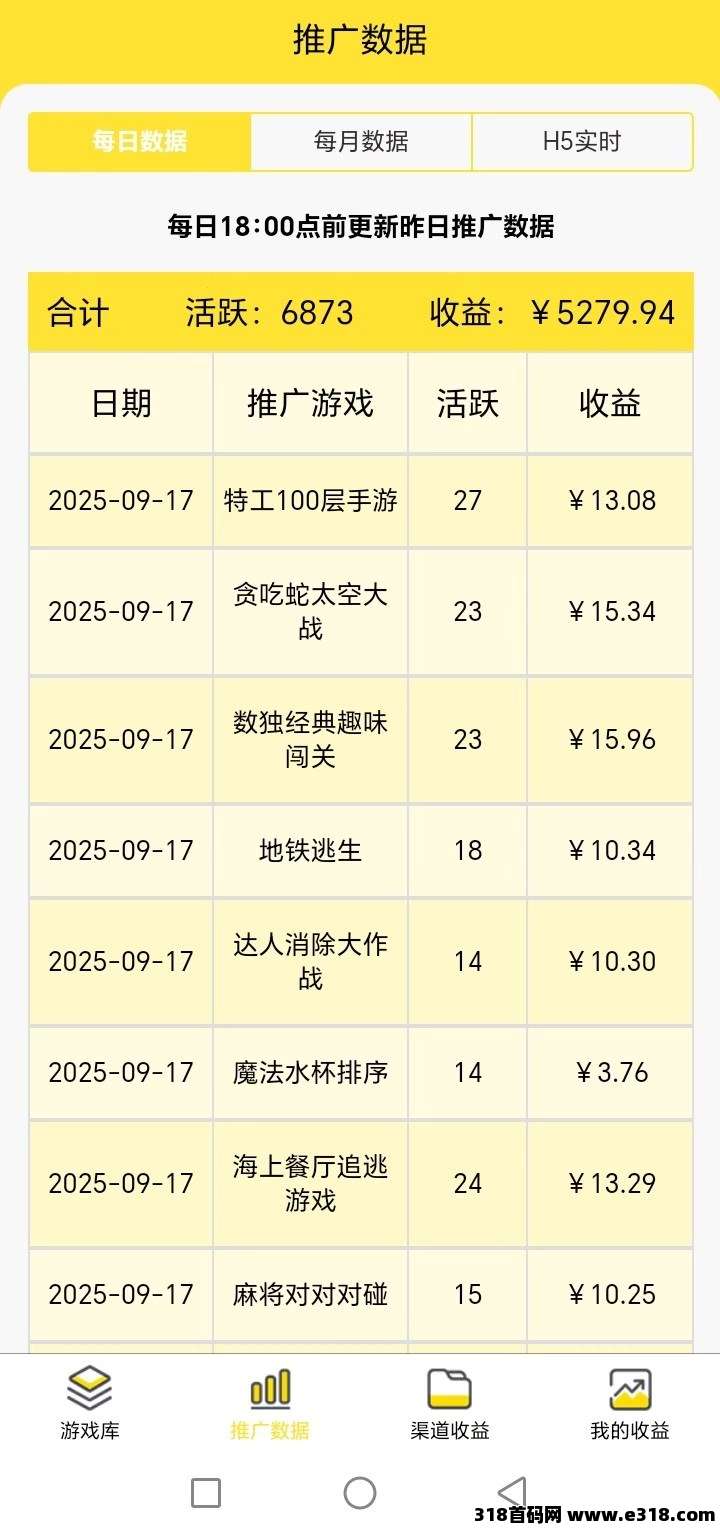The height and width of the screenshot is (1532, 720).
Task: Switch to the 每月数据 tab
Action: (360, 141)
